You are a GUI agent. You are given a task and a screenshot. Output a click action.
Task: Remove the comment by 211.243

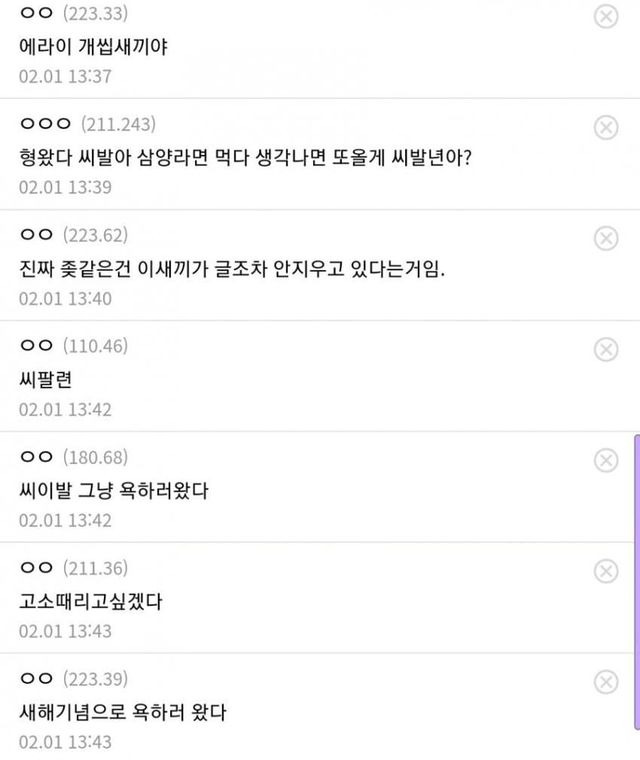(x=606, y=127)
